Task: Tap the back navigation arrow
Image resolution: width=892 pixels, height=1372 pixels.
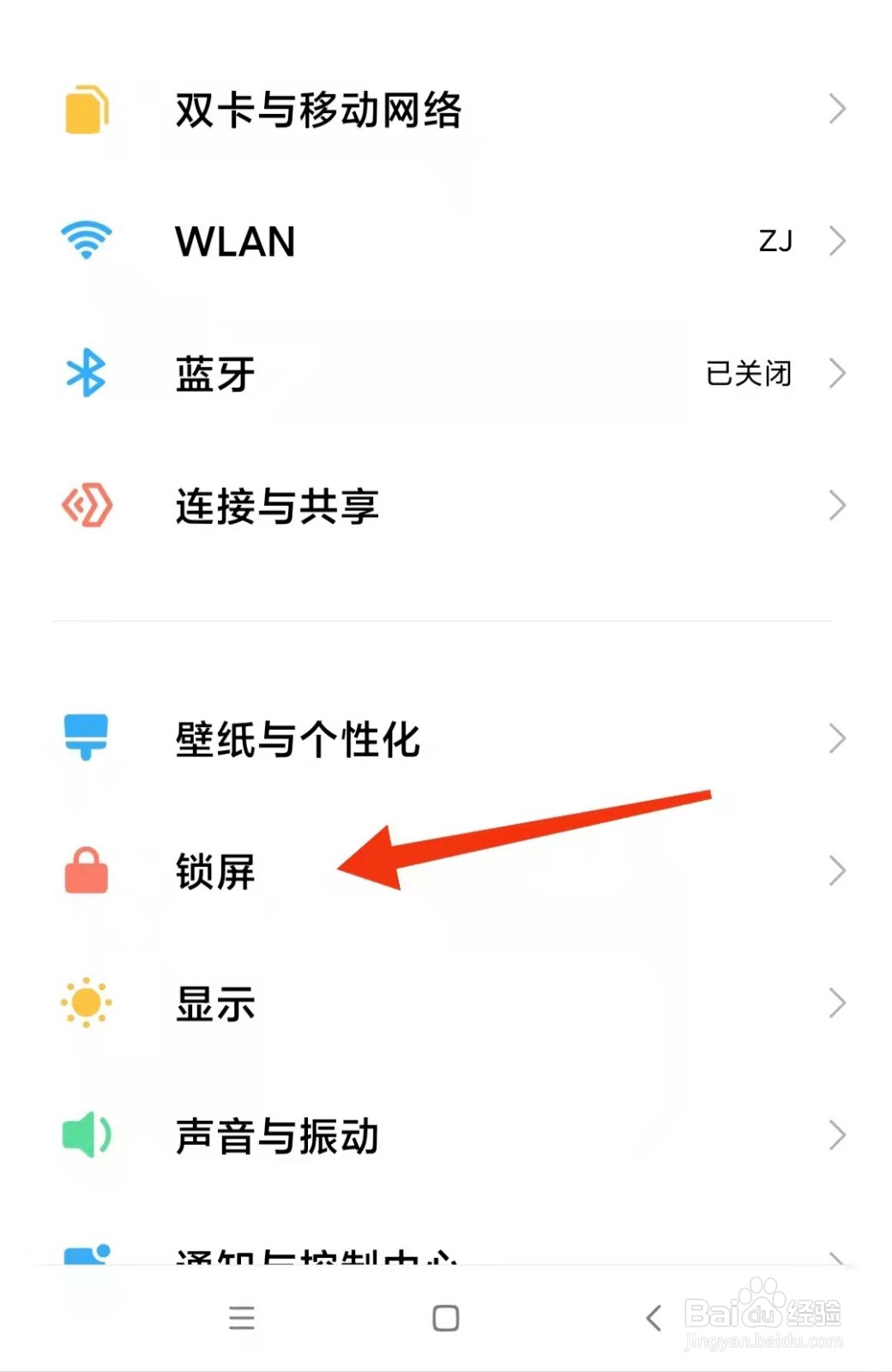Action: pos(652,1319)
